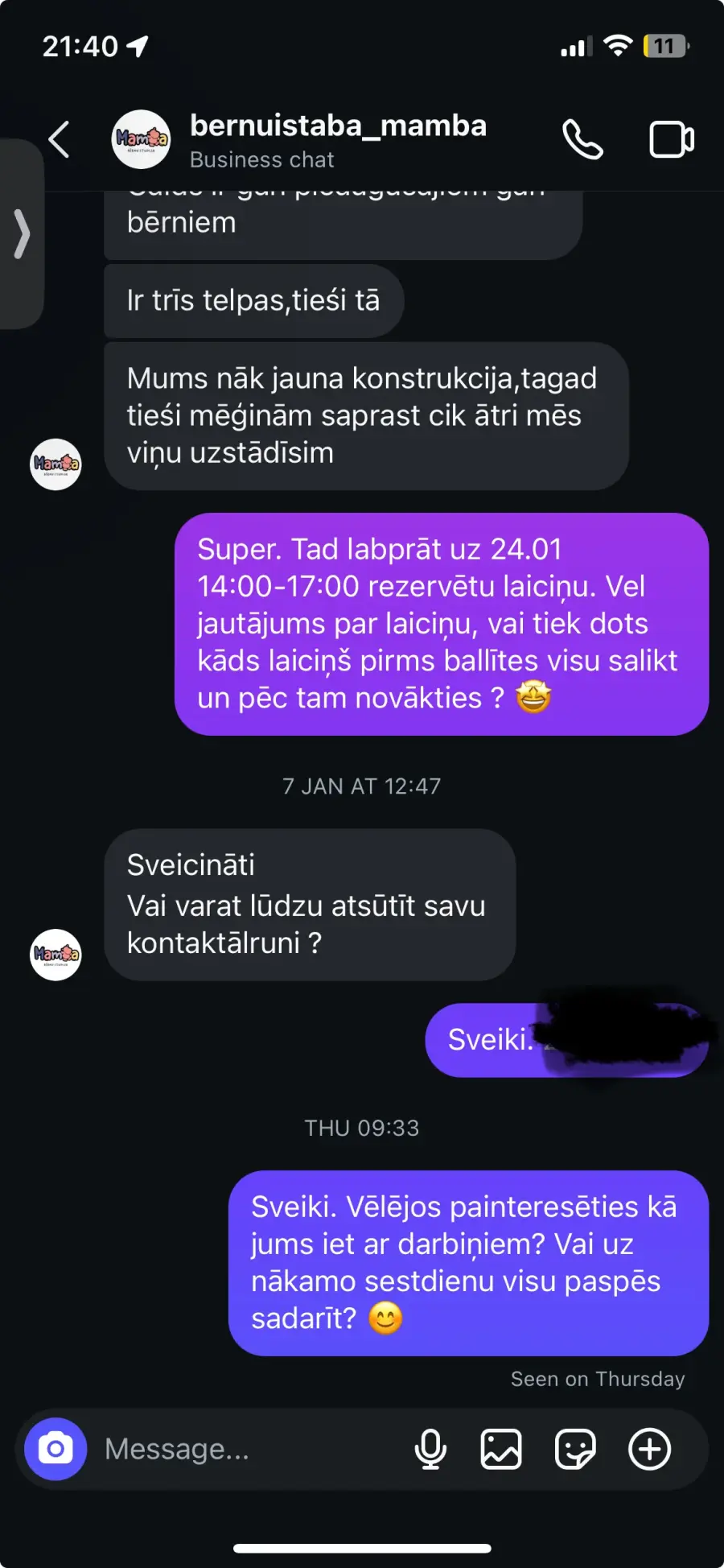Image resolution: width=724 pixels, height=1568 pixels.
Task: Open the photo gallery picker
Action: (501, 1449)
